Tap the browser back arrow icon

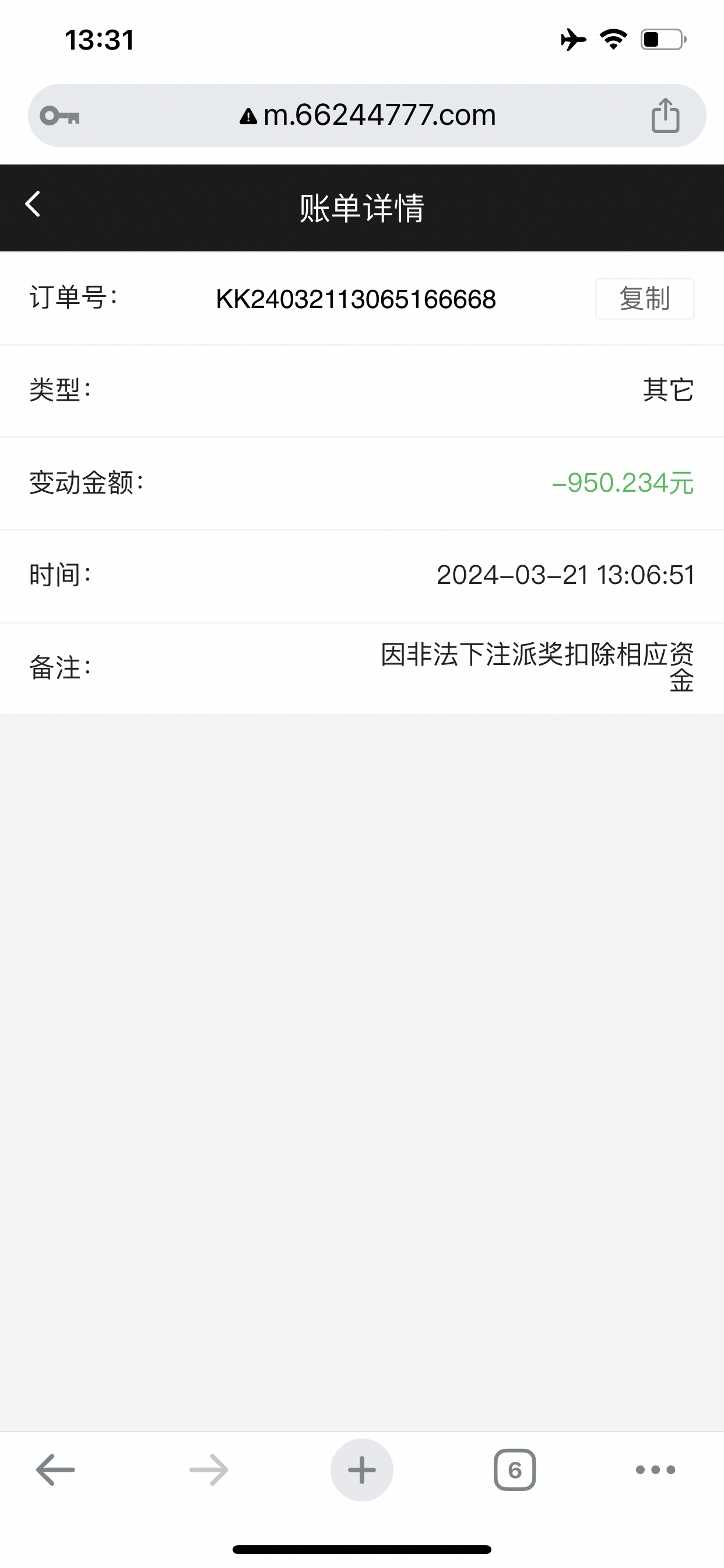click(54, 1469)
